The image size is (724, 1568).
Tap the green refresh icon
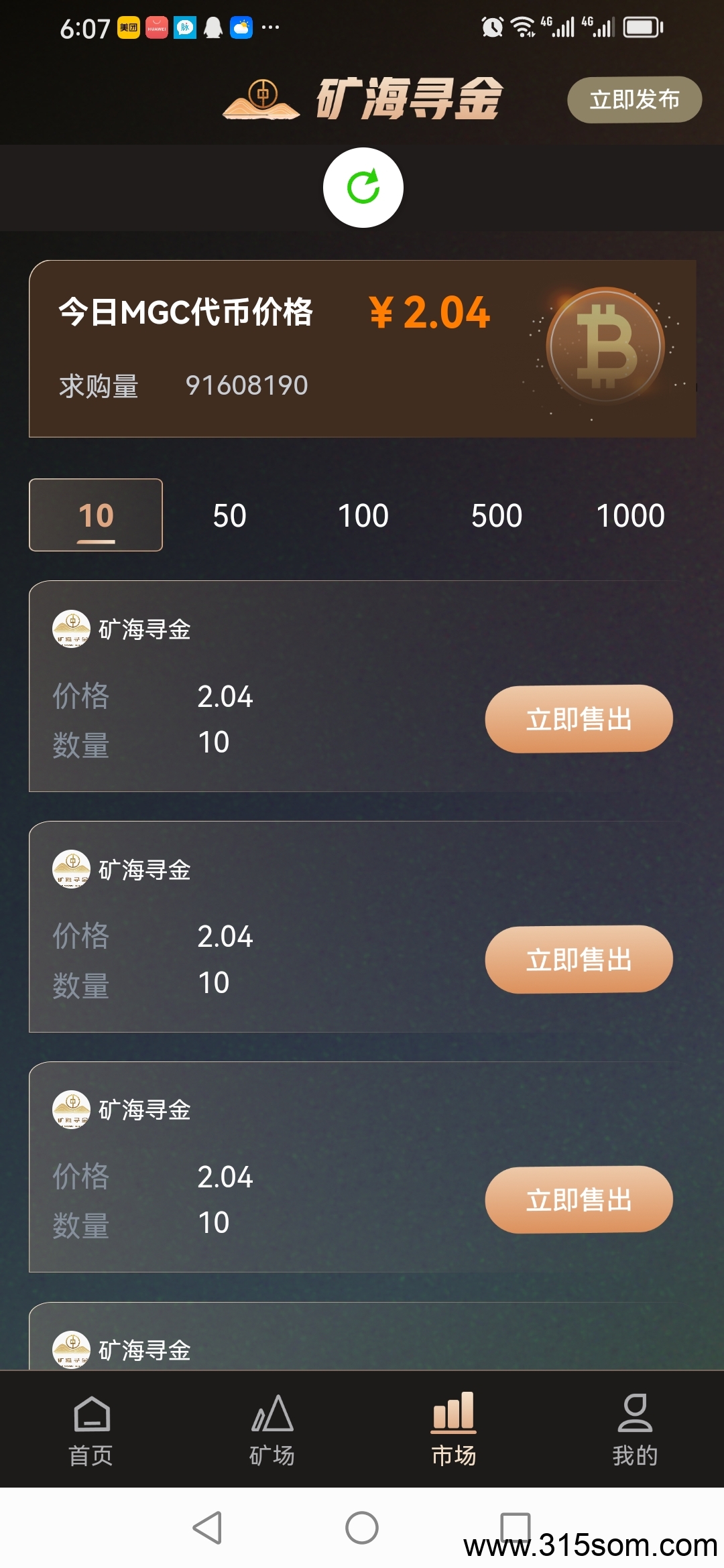tap(363, 188)
